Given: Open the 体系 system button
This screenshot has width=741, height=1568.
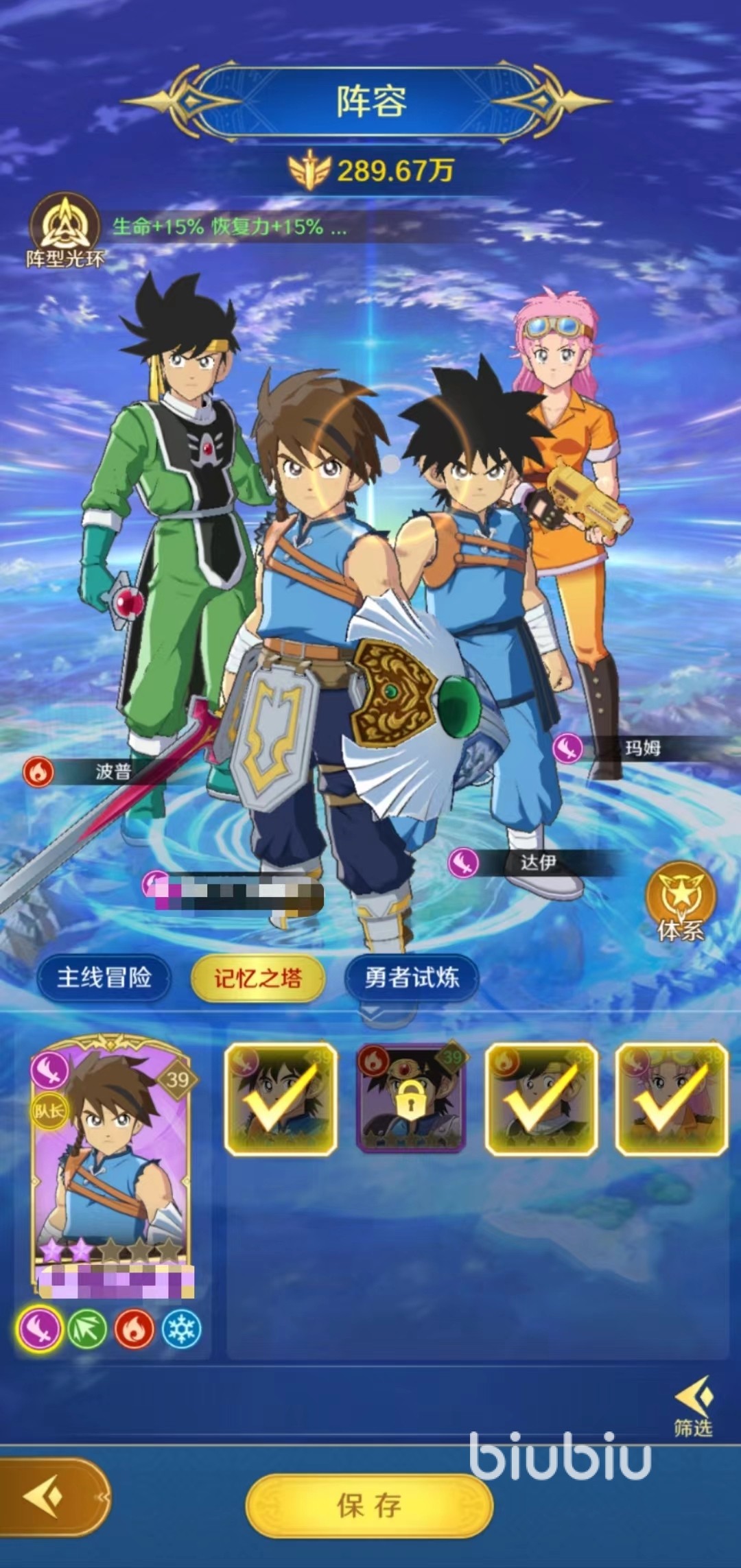Looking at the screenshot, I should pos(681,901).
